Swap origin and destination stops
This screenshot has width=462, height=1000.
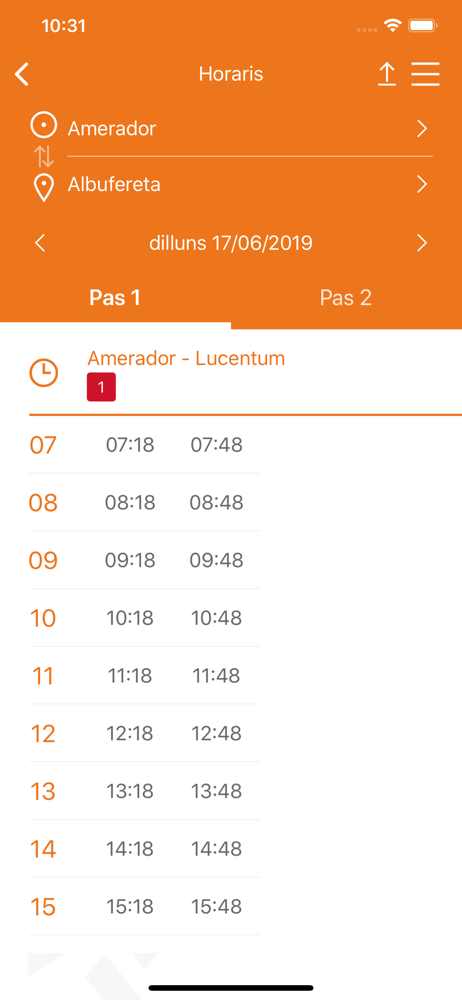[43, 156]
